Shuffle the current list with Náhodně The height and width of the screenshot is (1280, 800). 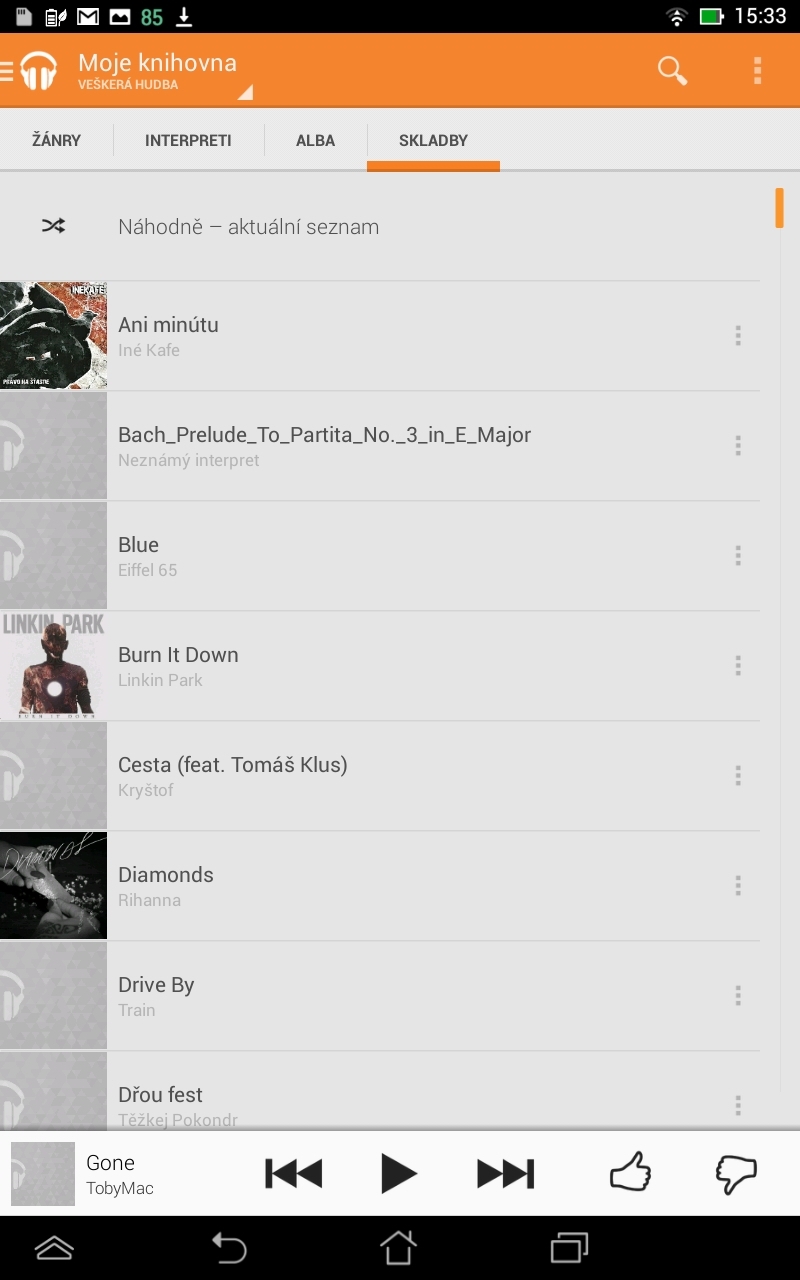[x=248, y=227]
